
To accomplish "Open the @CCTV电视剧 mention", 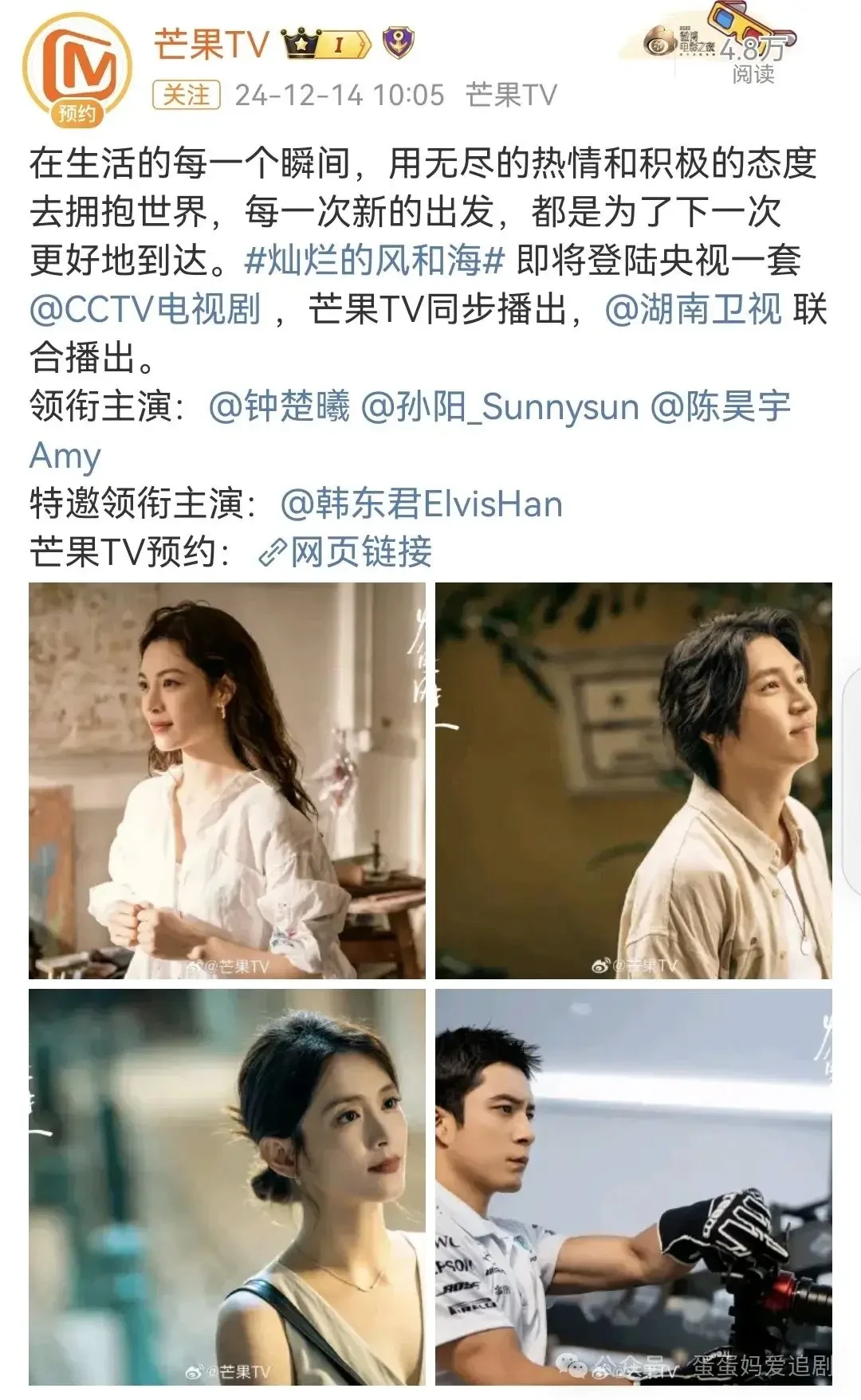I will point(145,309).
